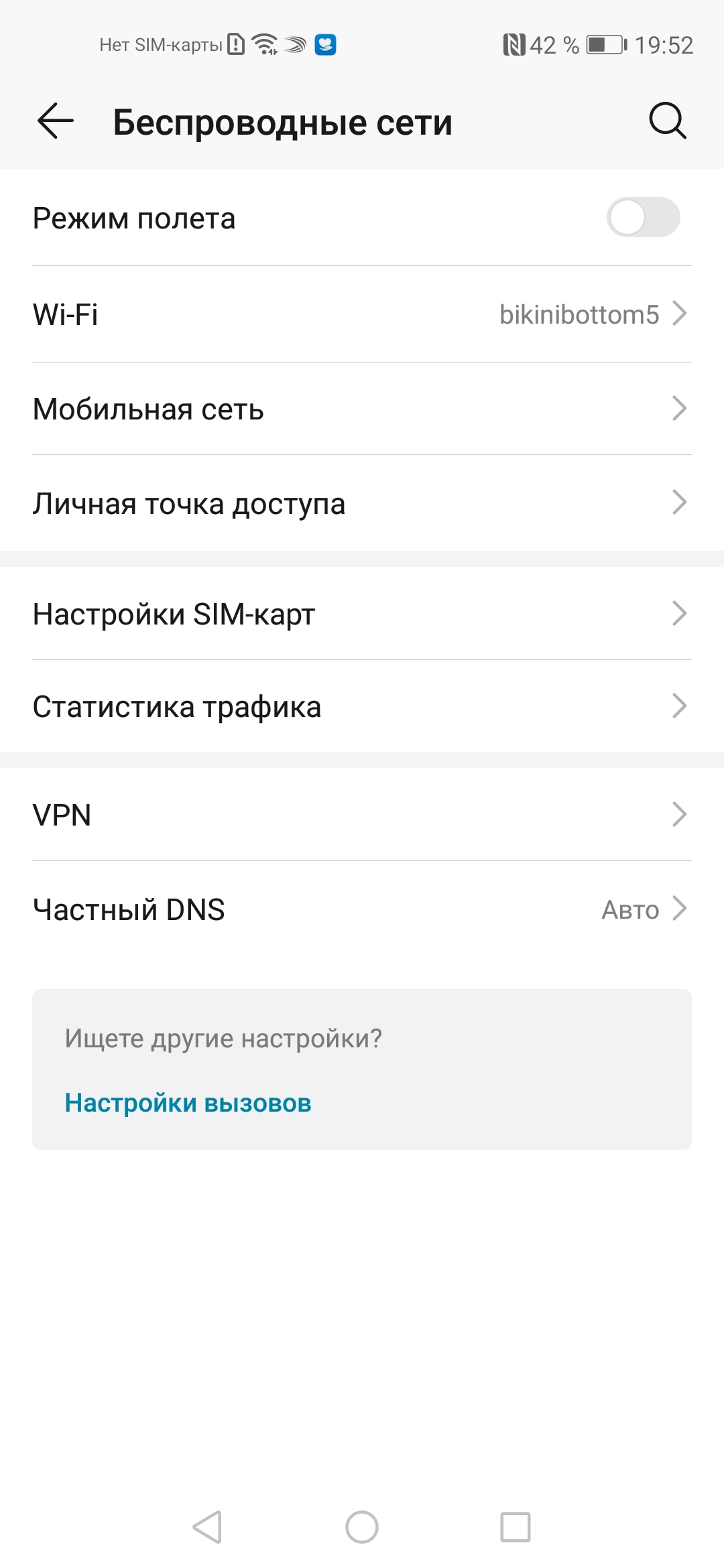Open recent apps from navigation bar

pos(516,1527)
